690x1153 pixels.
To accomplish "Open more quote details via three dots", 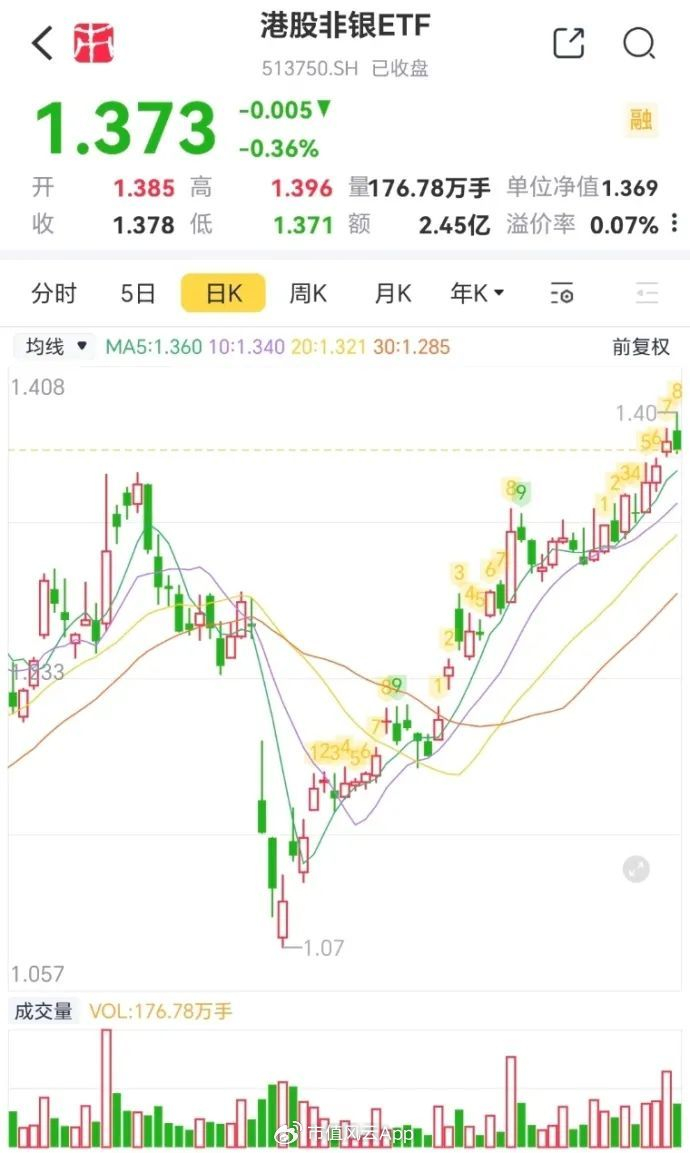I will pyautogui.click(x=675, y=223).
